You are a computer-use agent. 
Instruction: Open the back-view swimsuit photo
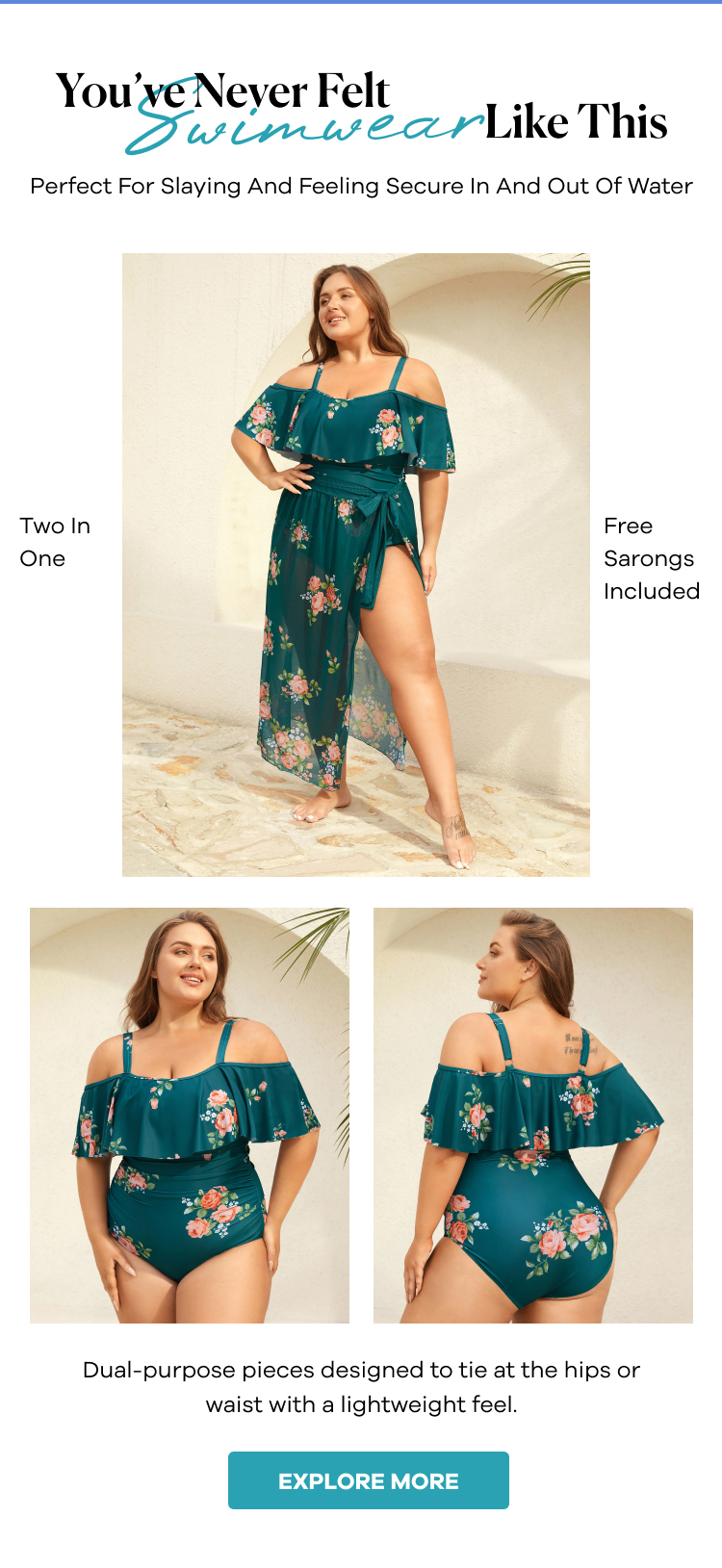[x=532, y=1115]
